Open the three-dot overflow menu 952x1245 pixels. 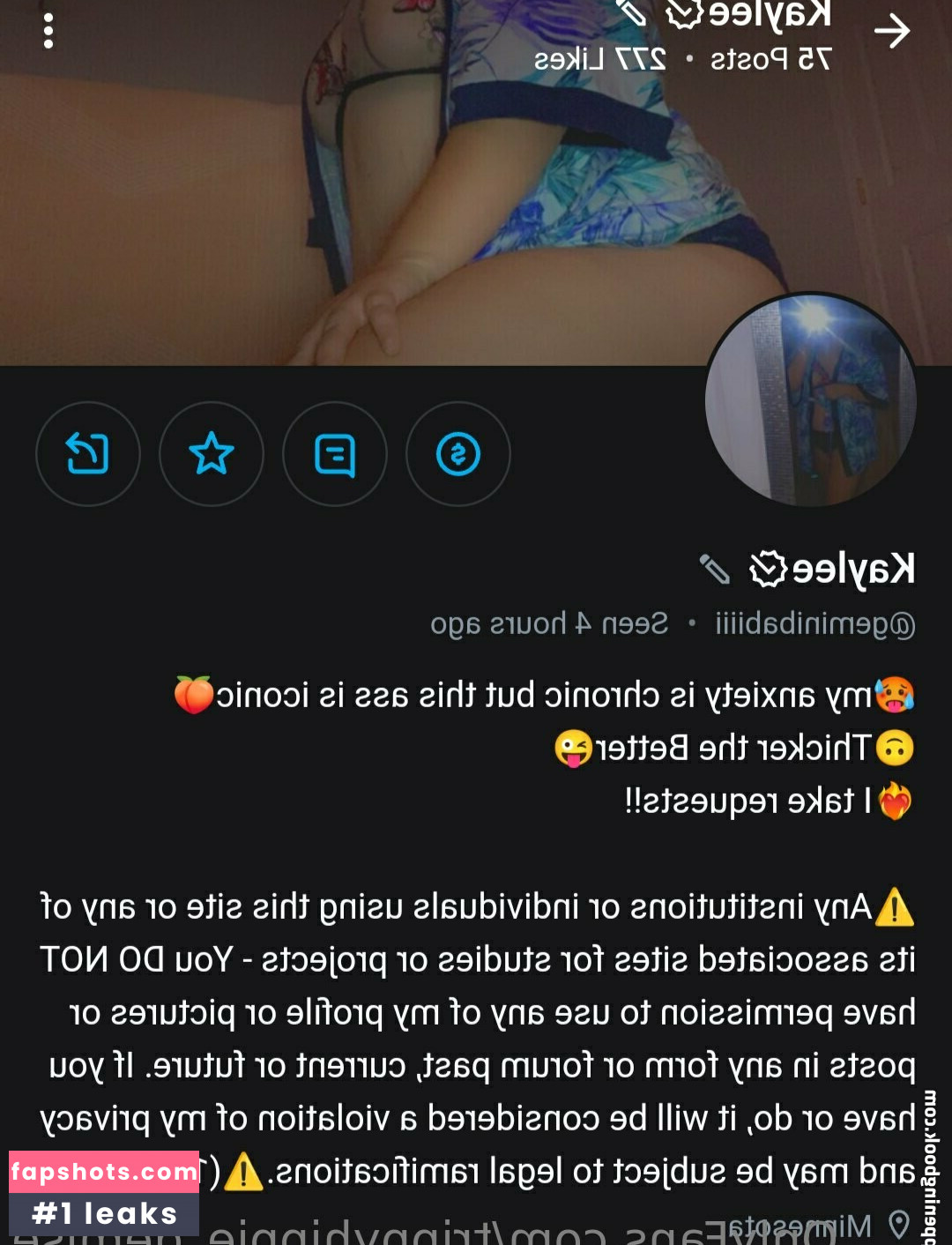click(x=48, y=32)
